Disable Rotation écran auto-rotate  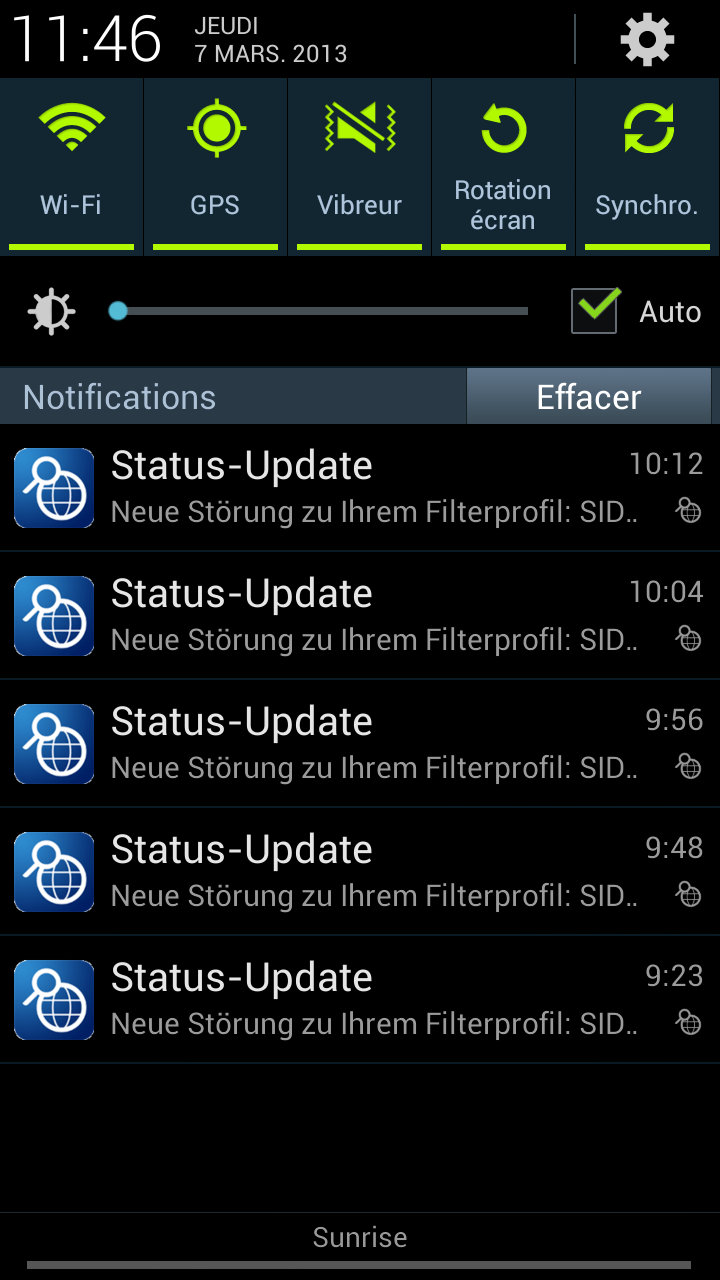(x=503, y=166)
